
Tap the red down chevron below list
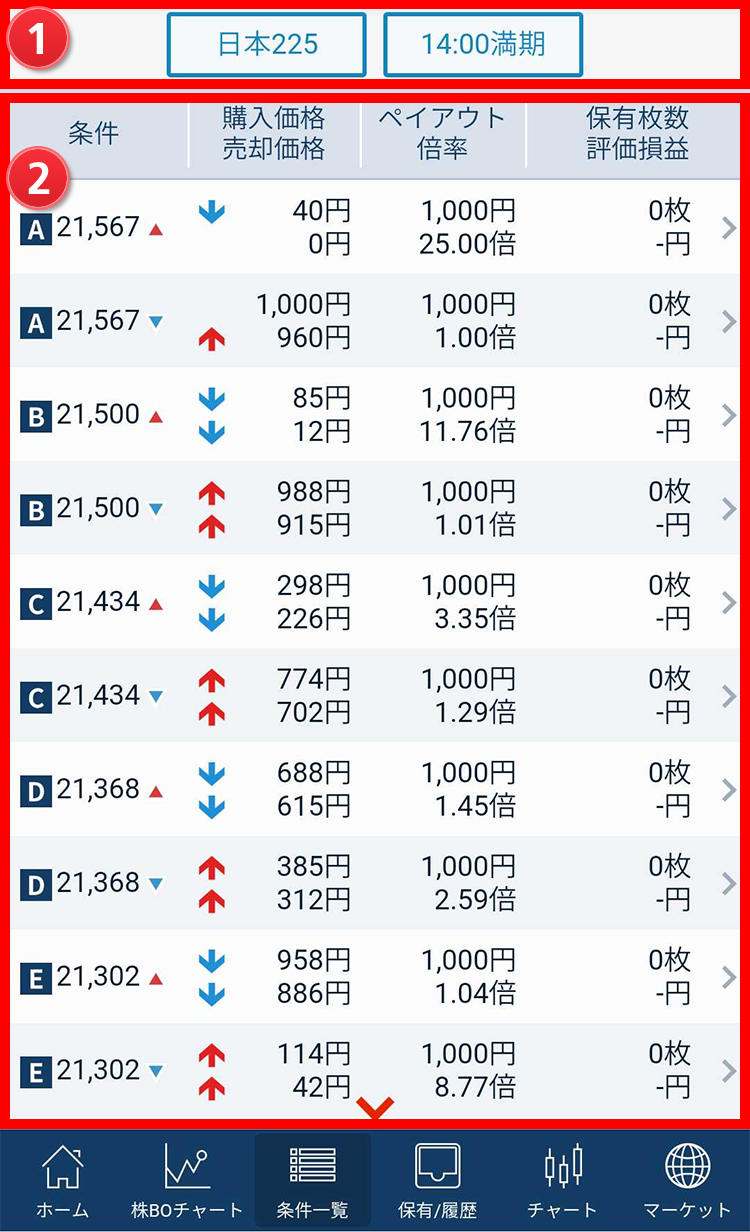pyautogui.click(x=377, y=1107)
